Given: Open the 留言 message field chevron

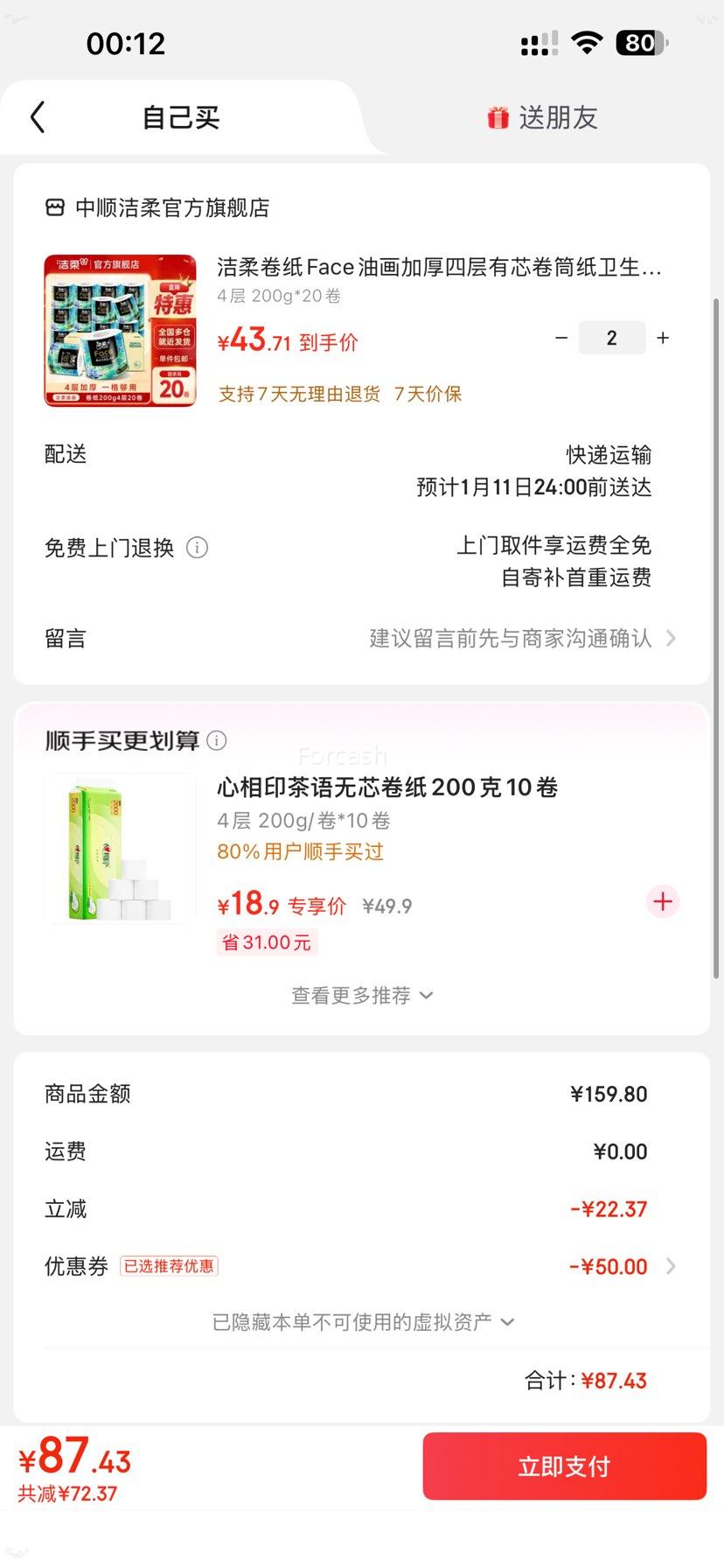Looking at the screenshot, I should (x=670, y=638).
